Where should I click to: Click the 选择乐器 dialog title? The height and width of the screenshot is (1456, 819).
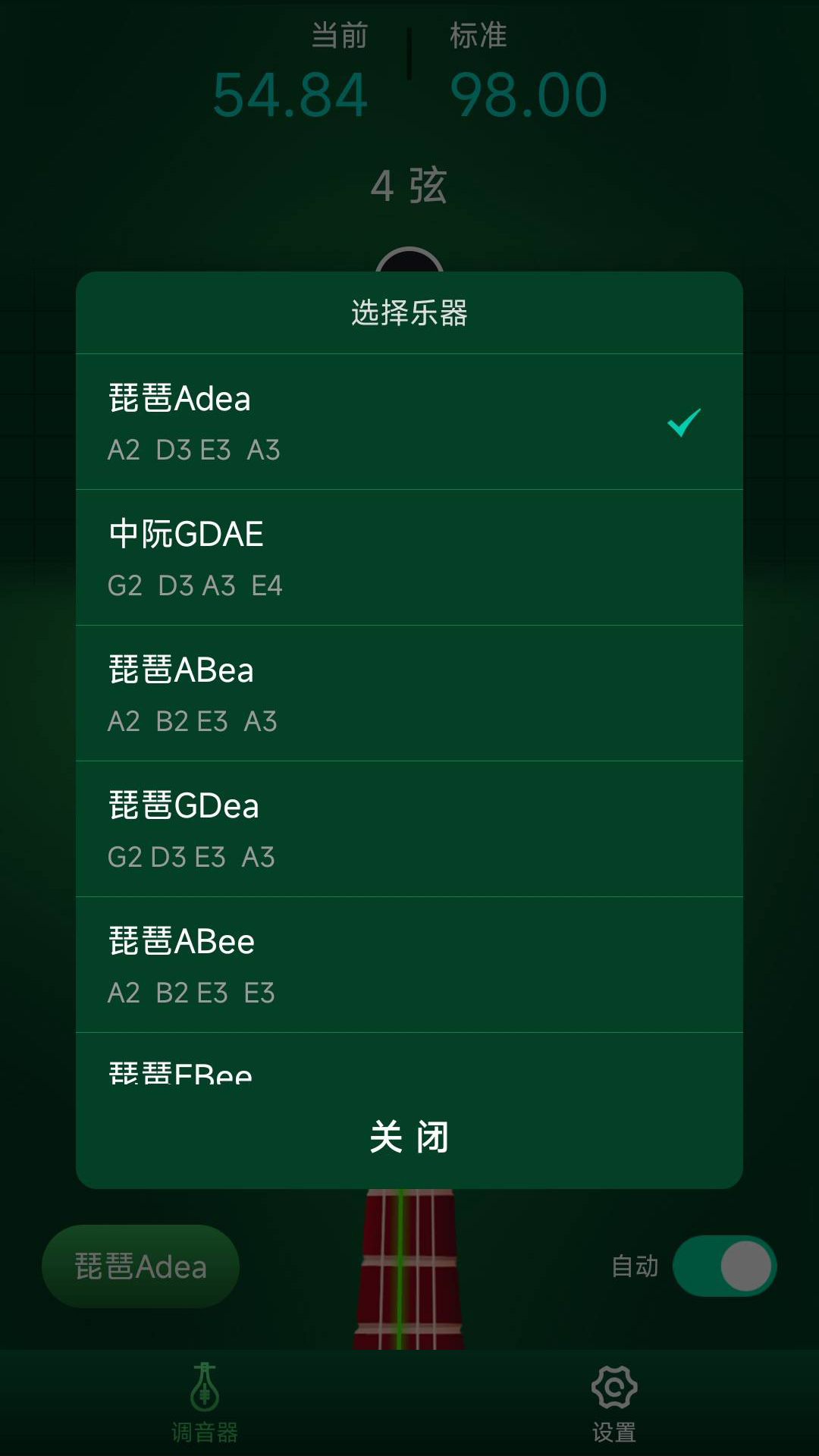409,315
